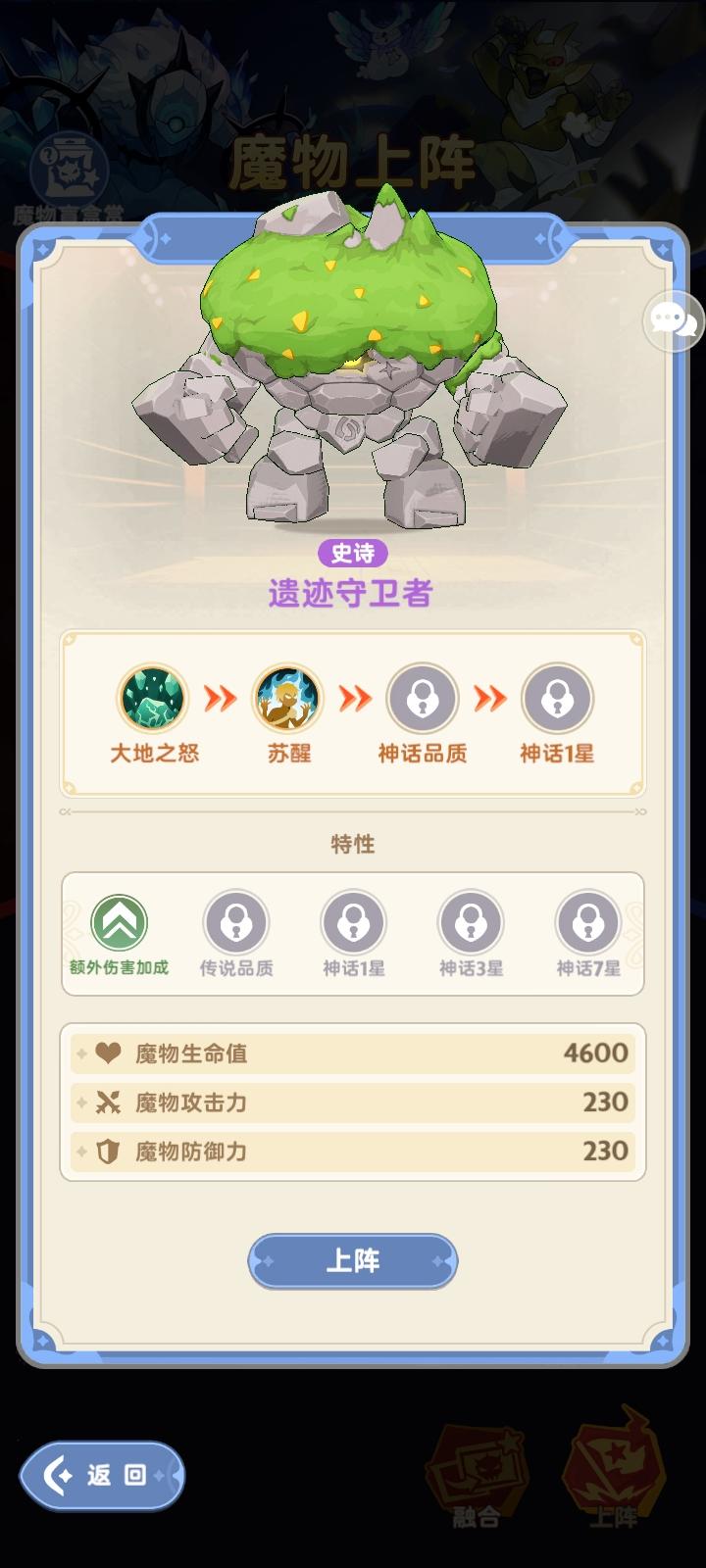Screen dimensions: 706x1568
Task: Open the chat bubble icon
Action: tap(669, 320)
